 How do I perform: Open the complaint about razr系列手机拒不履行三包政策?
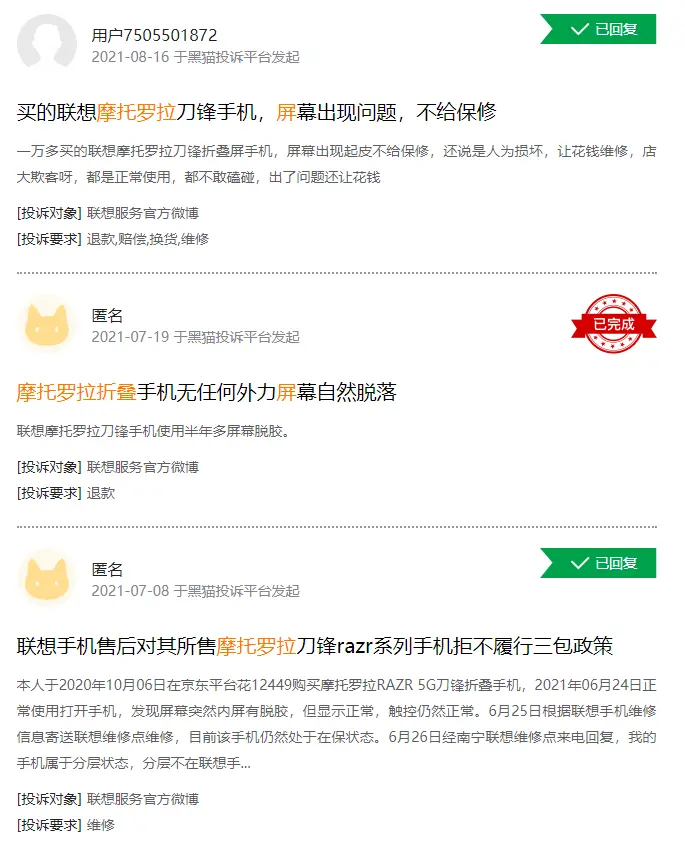pyautogui.click(x=315, y=647)
